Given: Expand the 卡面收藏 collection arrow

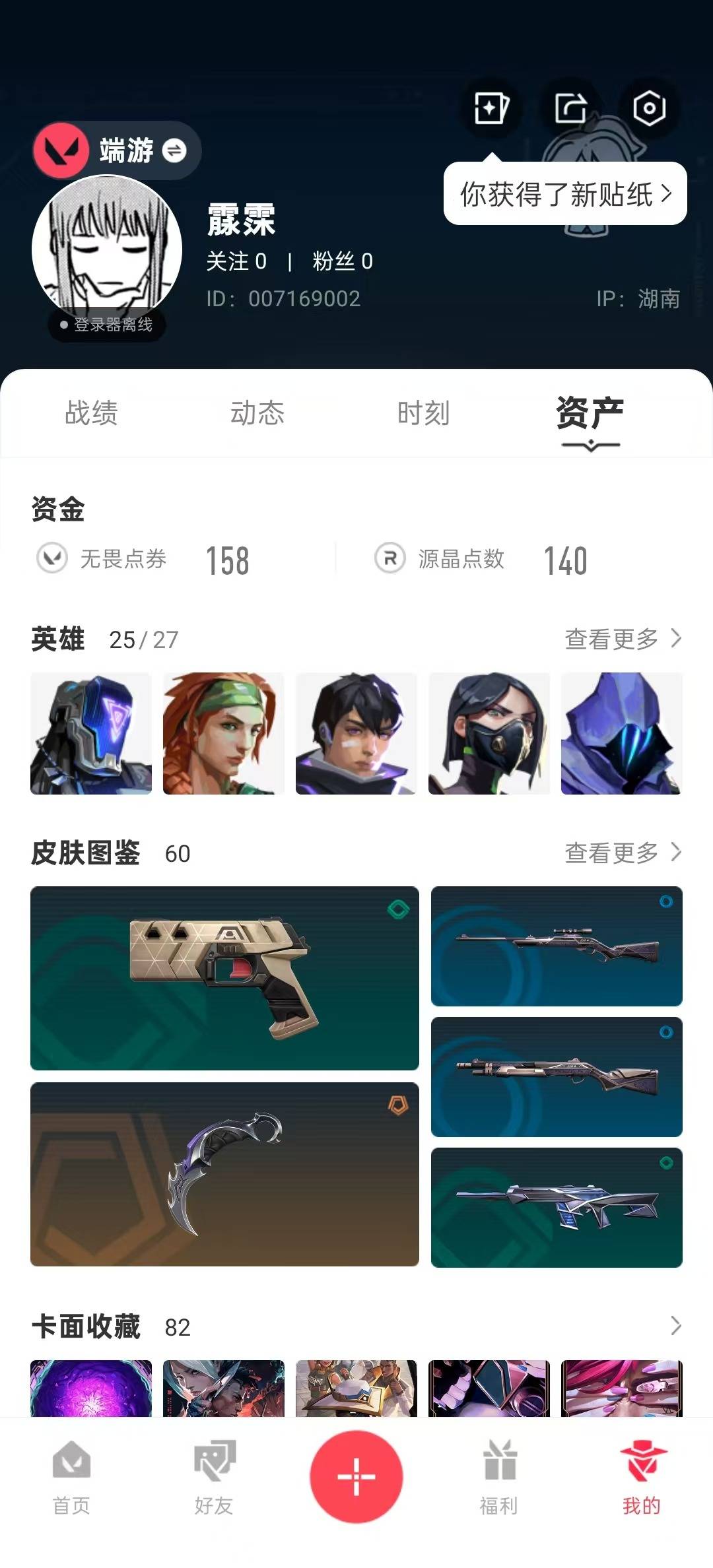Looking at the screenshot, I should coord(675,1326).
